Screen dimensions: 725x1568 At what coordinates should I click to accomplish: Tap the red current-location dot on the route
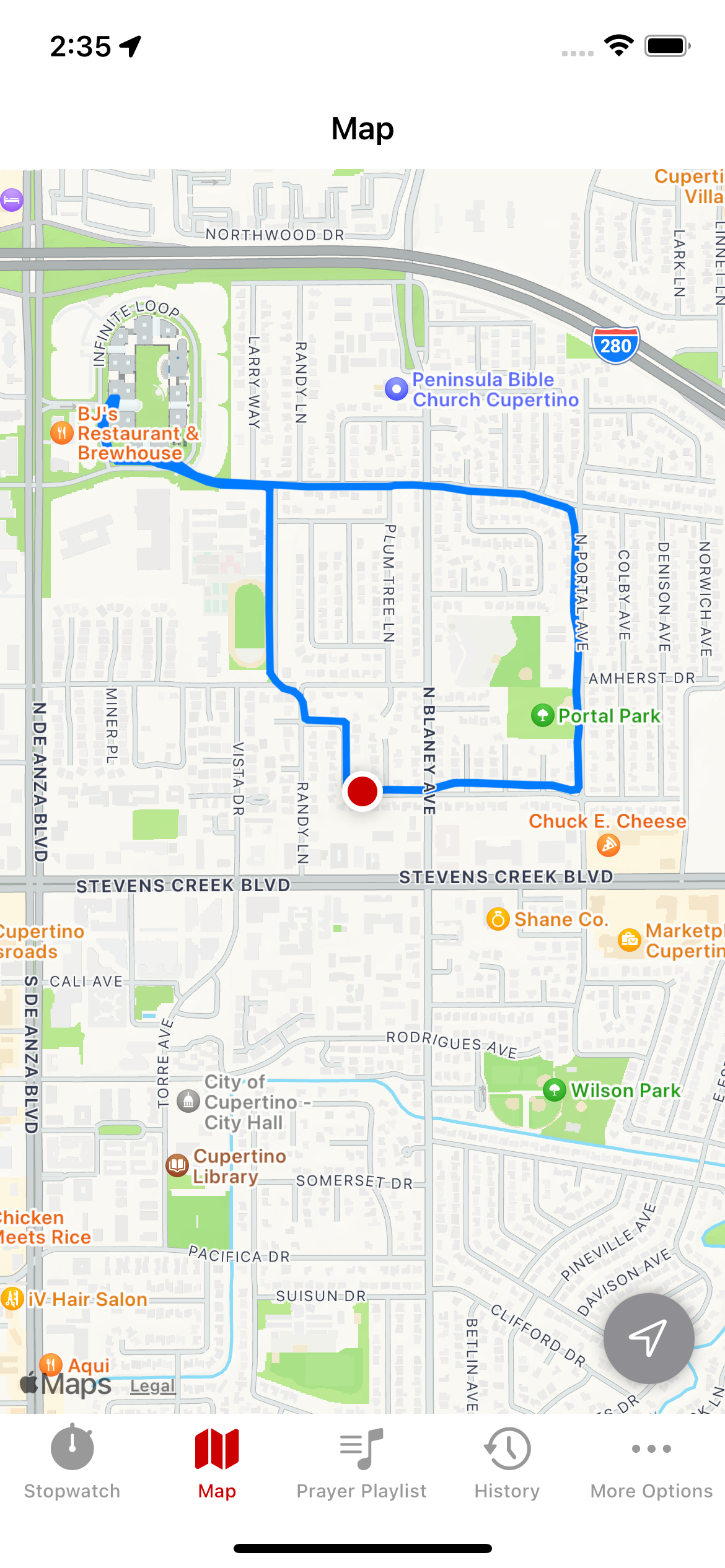[362, 790]
